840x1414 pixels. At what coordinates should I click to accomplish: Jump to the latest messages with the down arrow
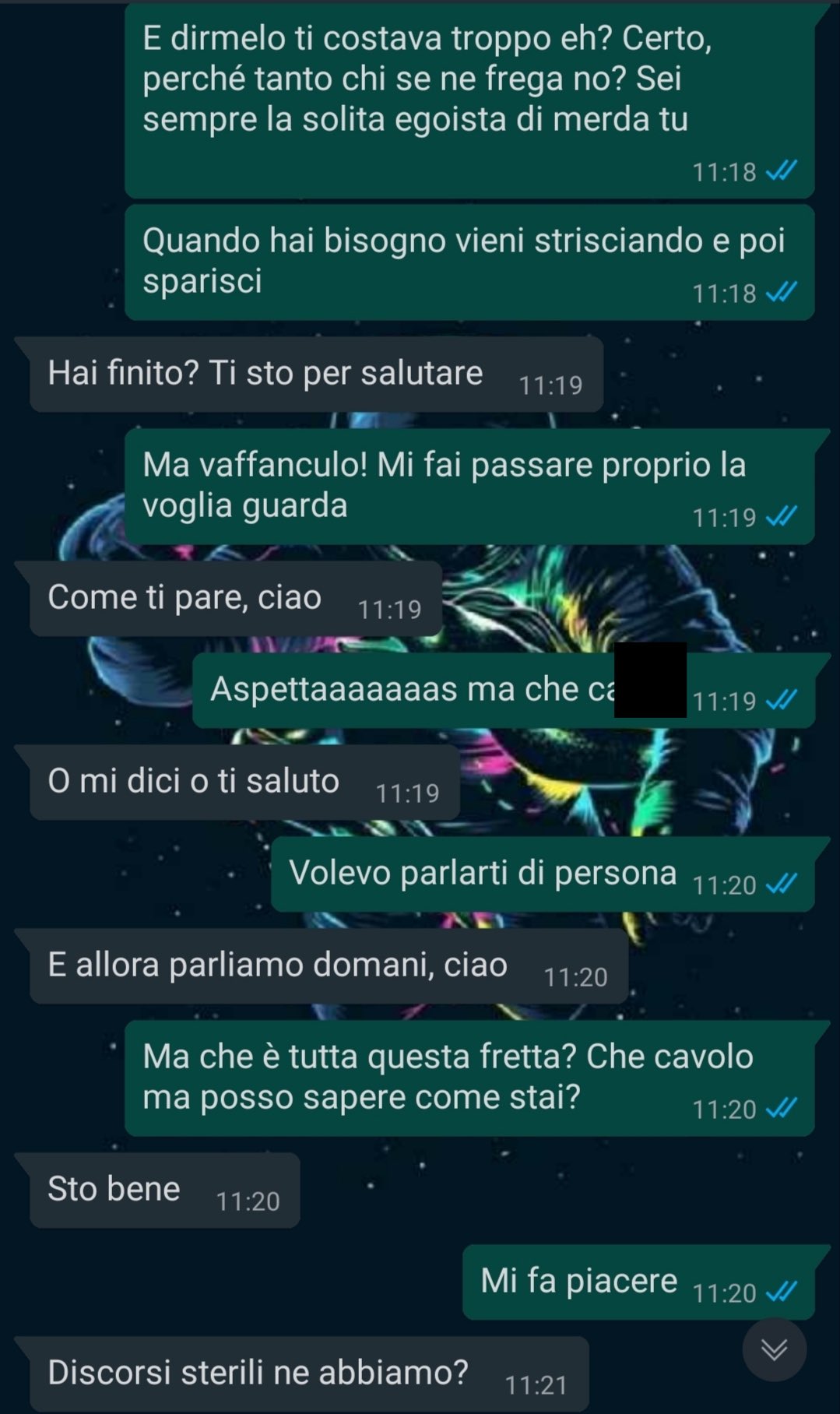click(774, 1349)
